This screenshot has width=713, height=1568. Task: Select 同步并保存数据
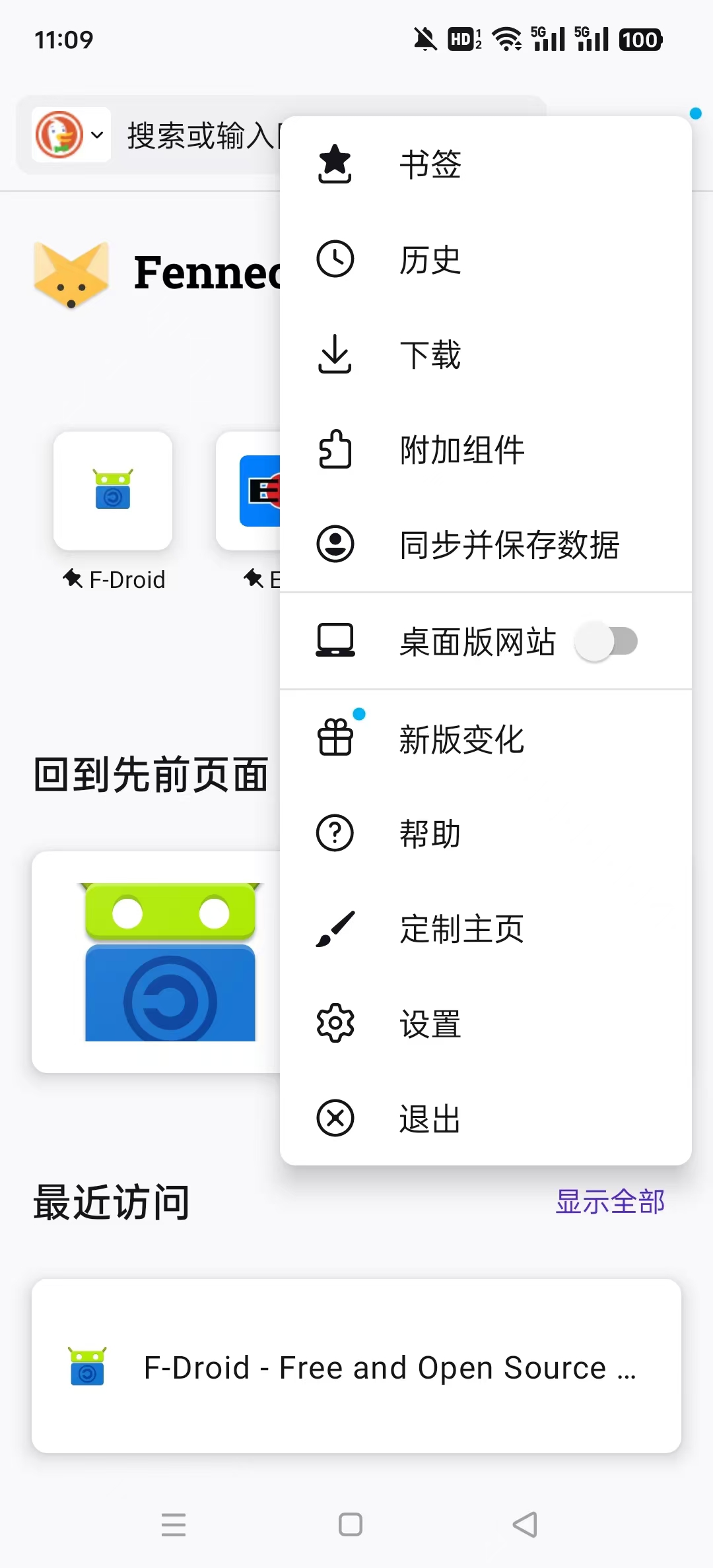[486, 544]
